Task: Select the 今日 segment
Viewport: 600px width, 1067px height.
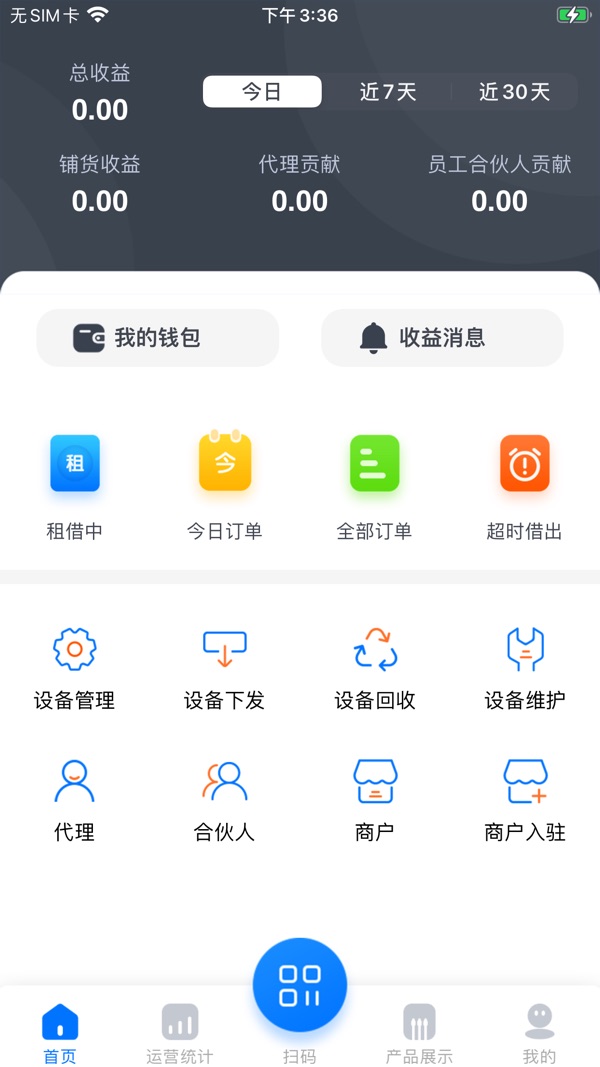Action: (262, 92)
